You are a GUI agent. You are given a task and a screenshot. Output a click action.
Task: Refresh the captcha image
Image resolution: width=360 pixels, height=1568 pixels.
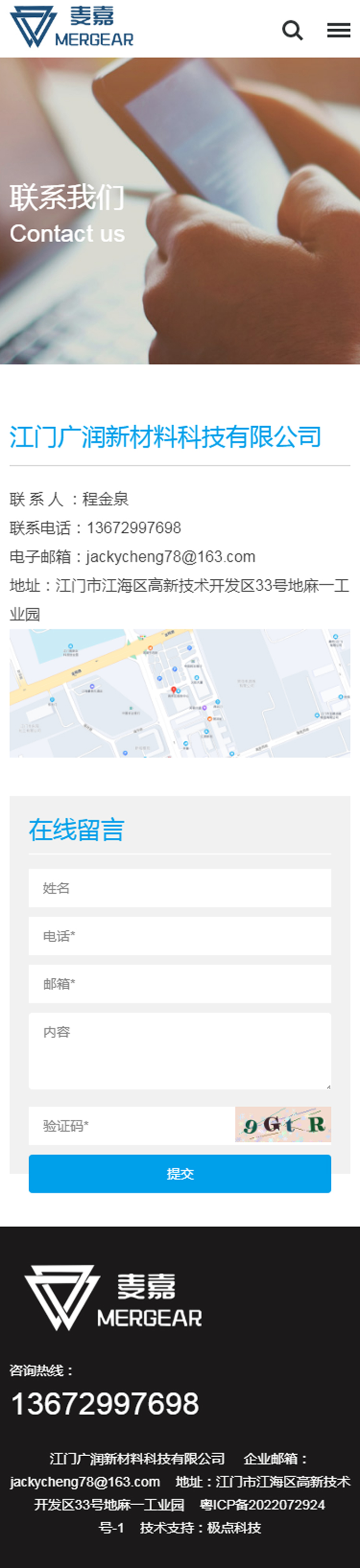pyautogui.click(x=283, y=1124)
